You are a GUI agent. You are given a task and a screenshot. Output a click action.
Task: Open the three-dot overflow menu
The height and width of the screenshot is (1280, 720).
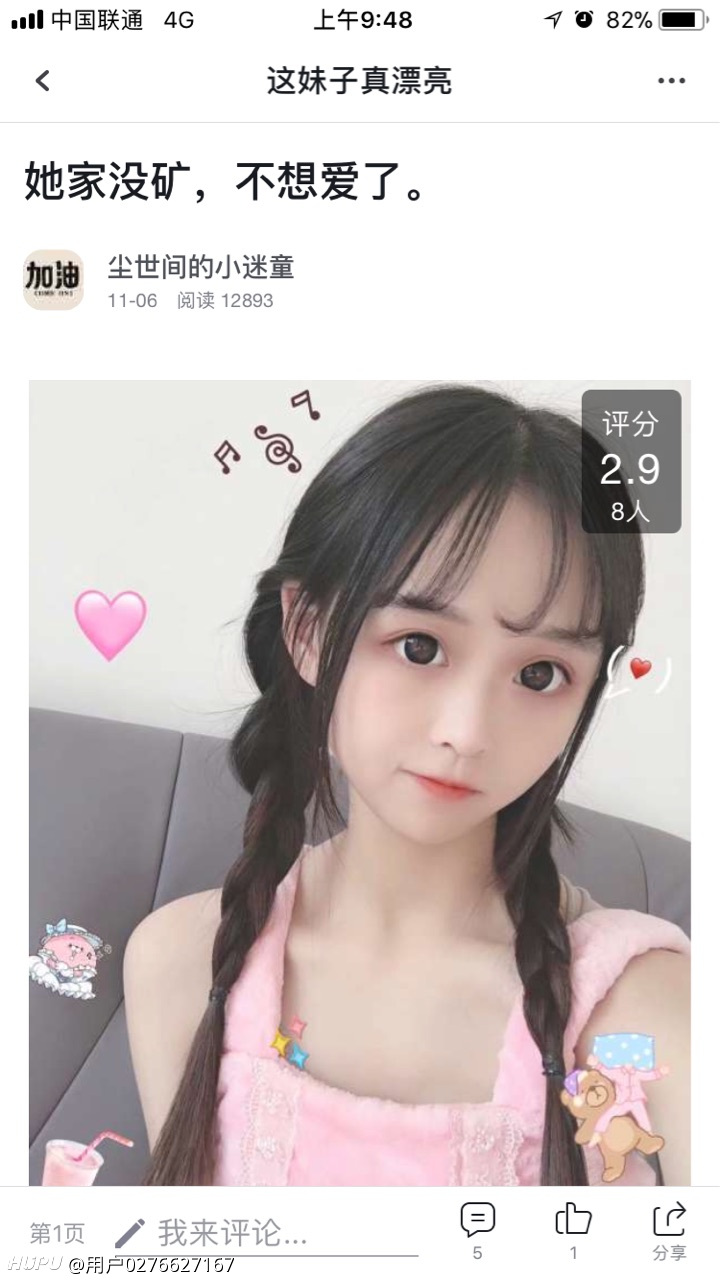point(671,81)
